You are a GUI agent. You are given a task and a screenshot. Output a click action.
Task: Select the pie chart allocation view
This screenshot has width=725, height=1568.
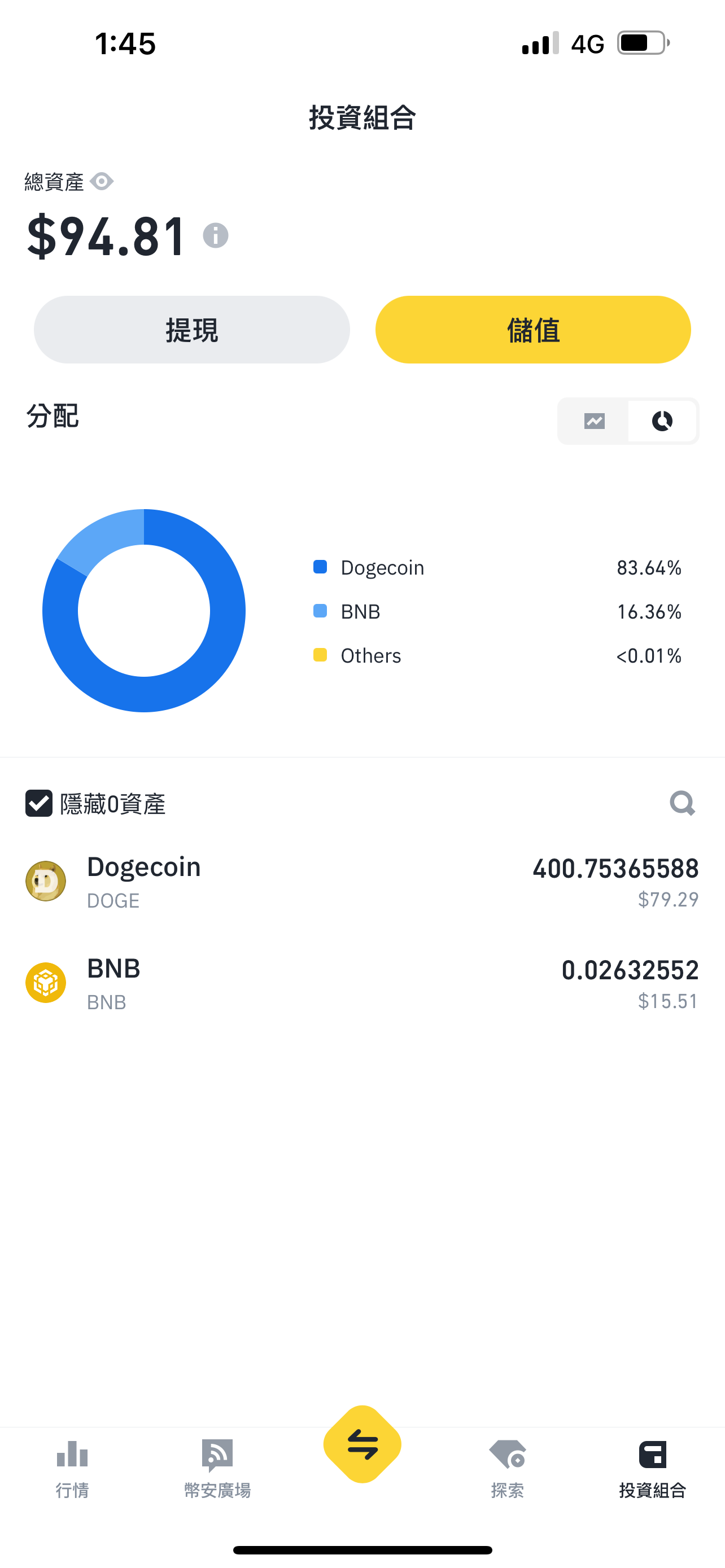point(662,421)
